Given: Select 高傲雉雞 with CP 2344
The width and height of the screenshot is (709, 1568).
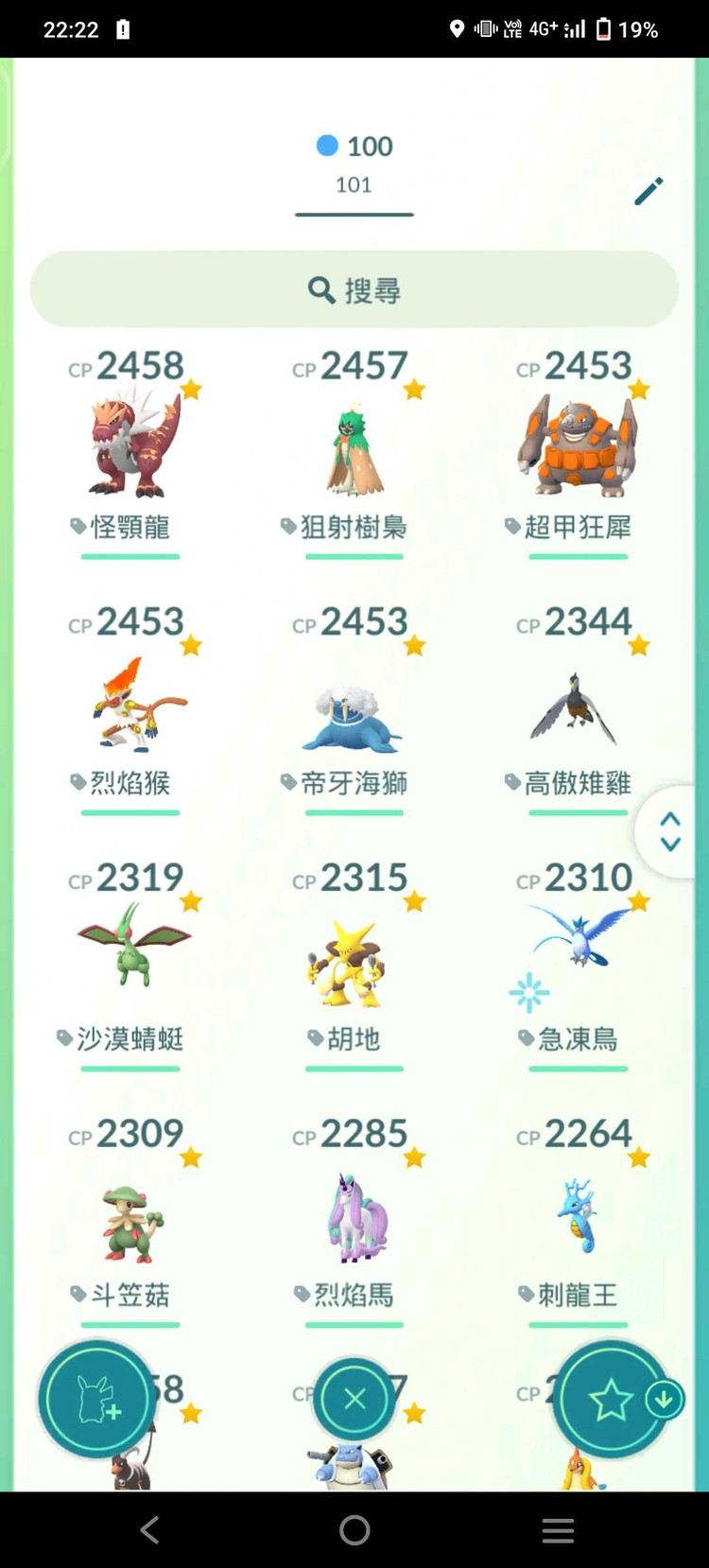Looking at the screenshot, I should tap(577, 711).
